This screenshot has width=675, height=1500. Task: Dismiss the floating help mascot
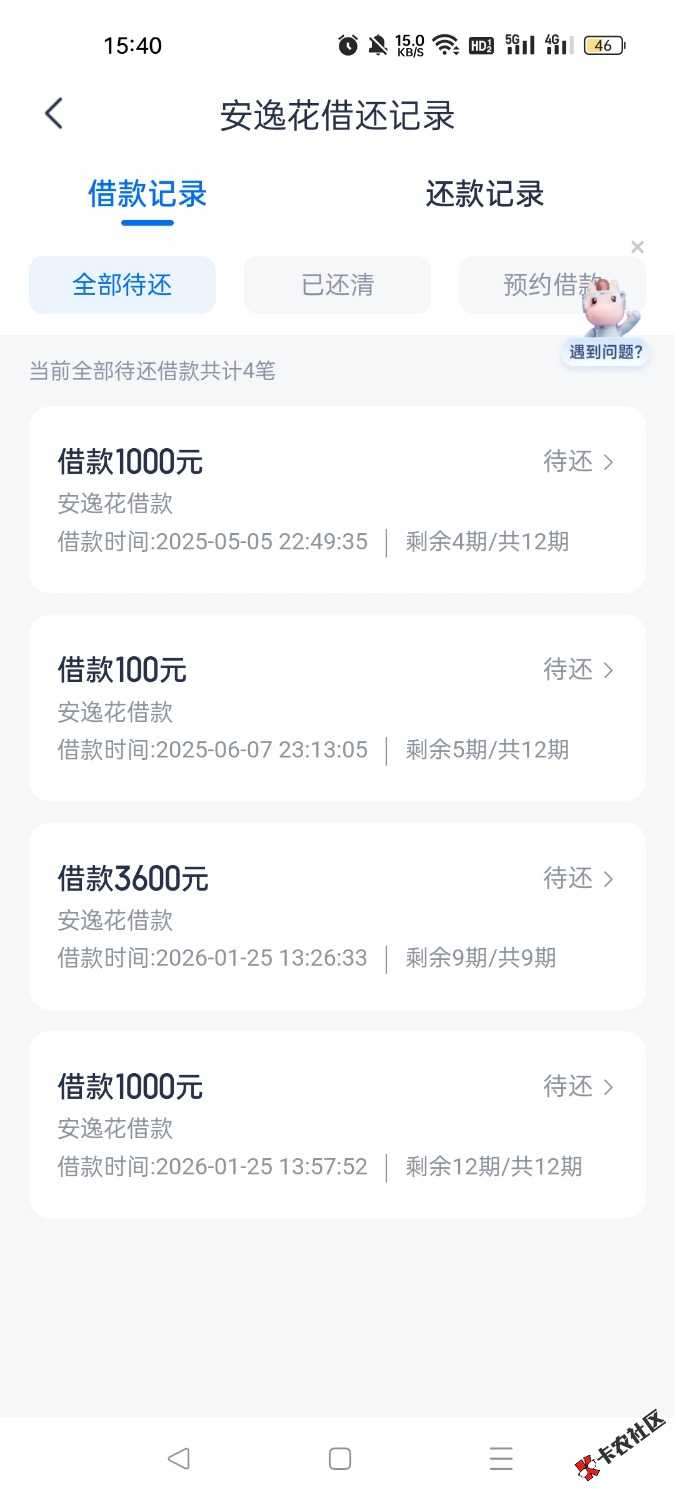(x=638, y=247)
